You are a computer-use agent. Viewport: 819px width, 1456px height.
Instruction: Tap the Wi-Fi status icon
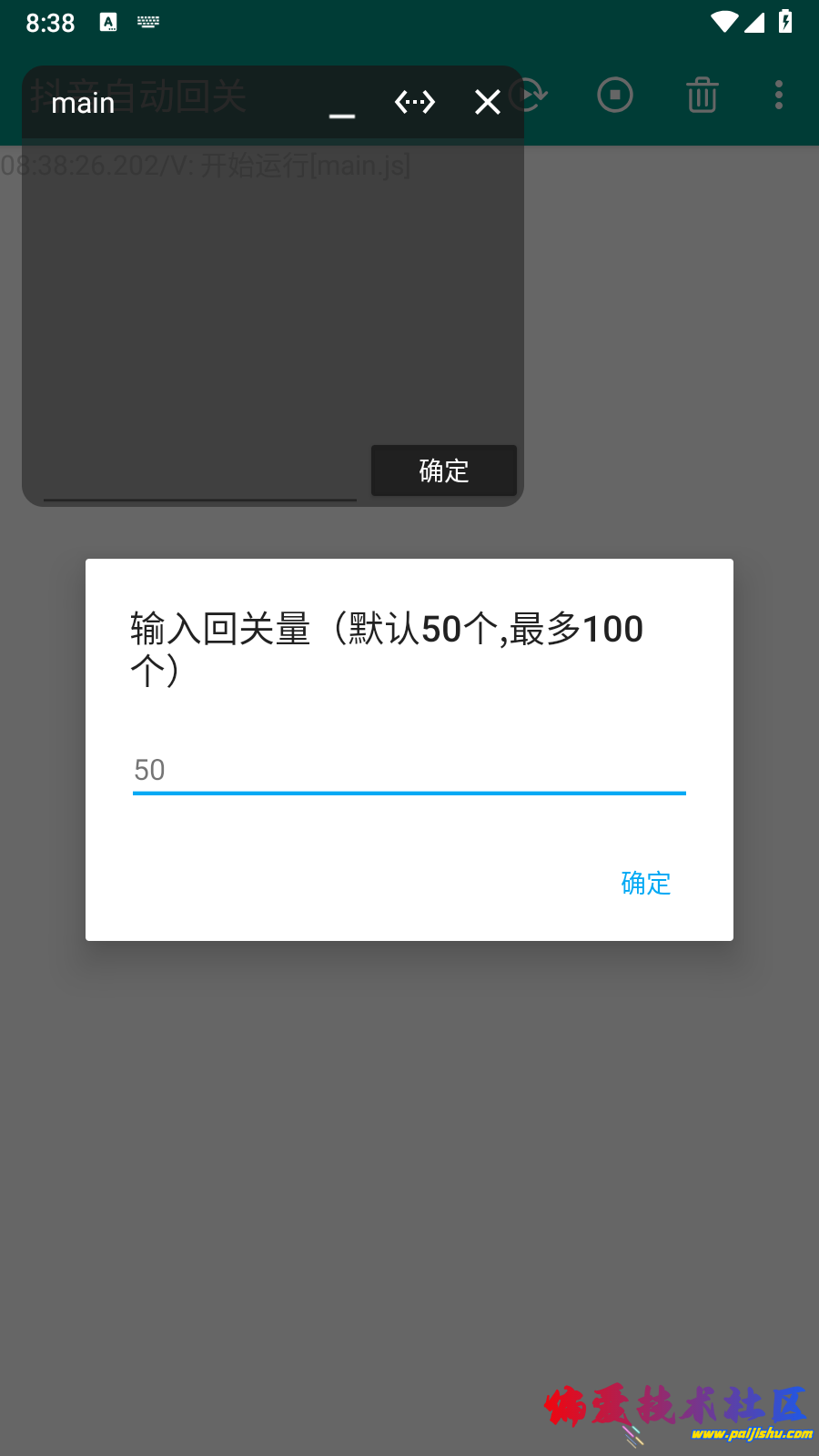coord(725,23)
